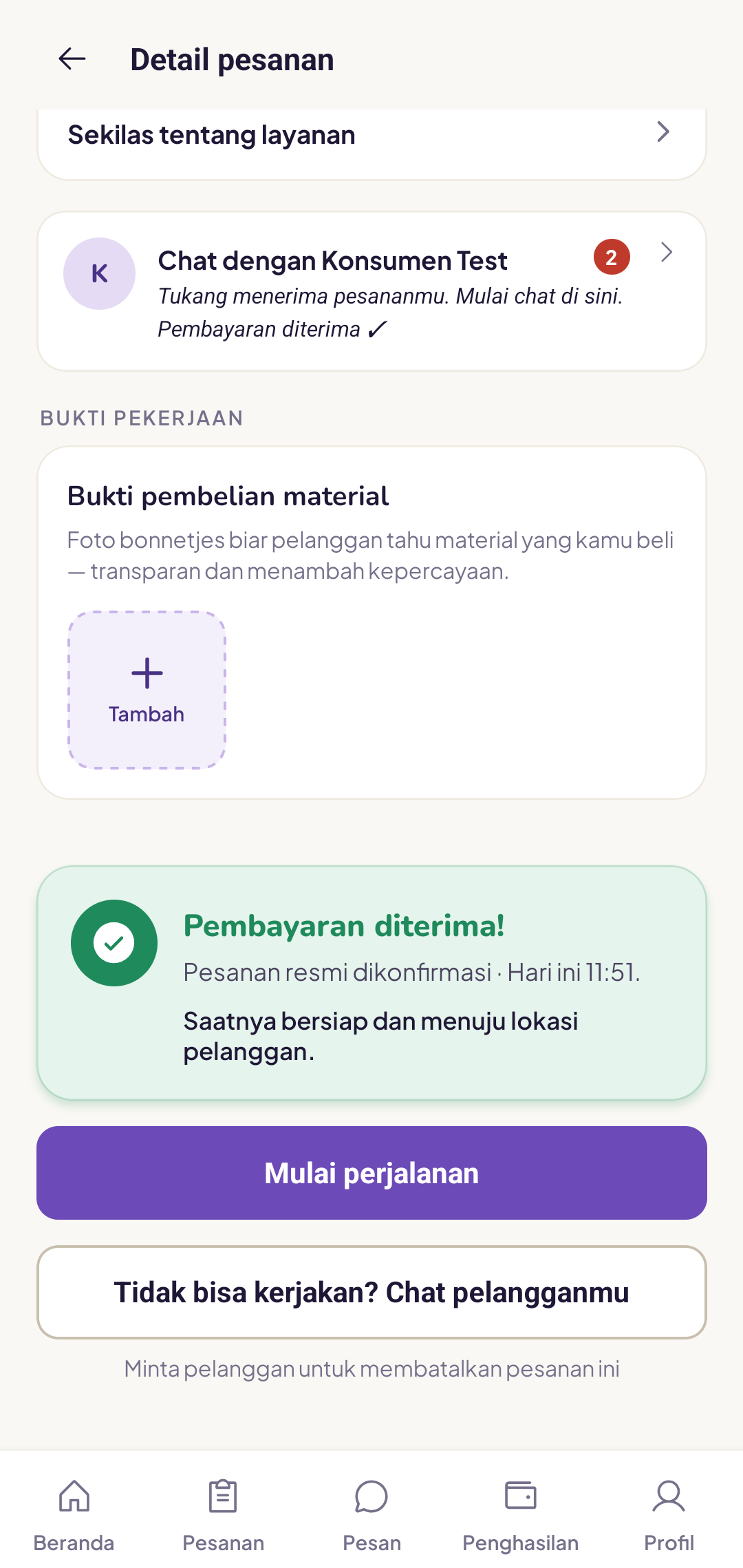Go back from Detail pesanan

click(72, 59)
